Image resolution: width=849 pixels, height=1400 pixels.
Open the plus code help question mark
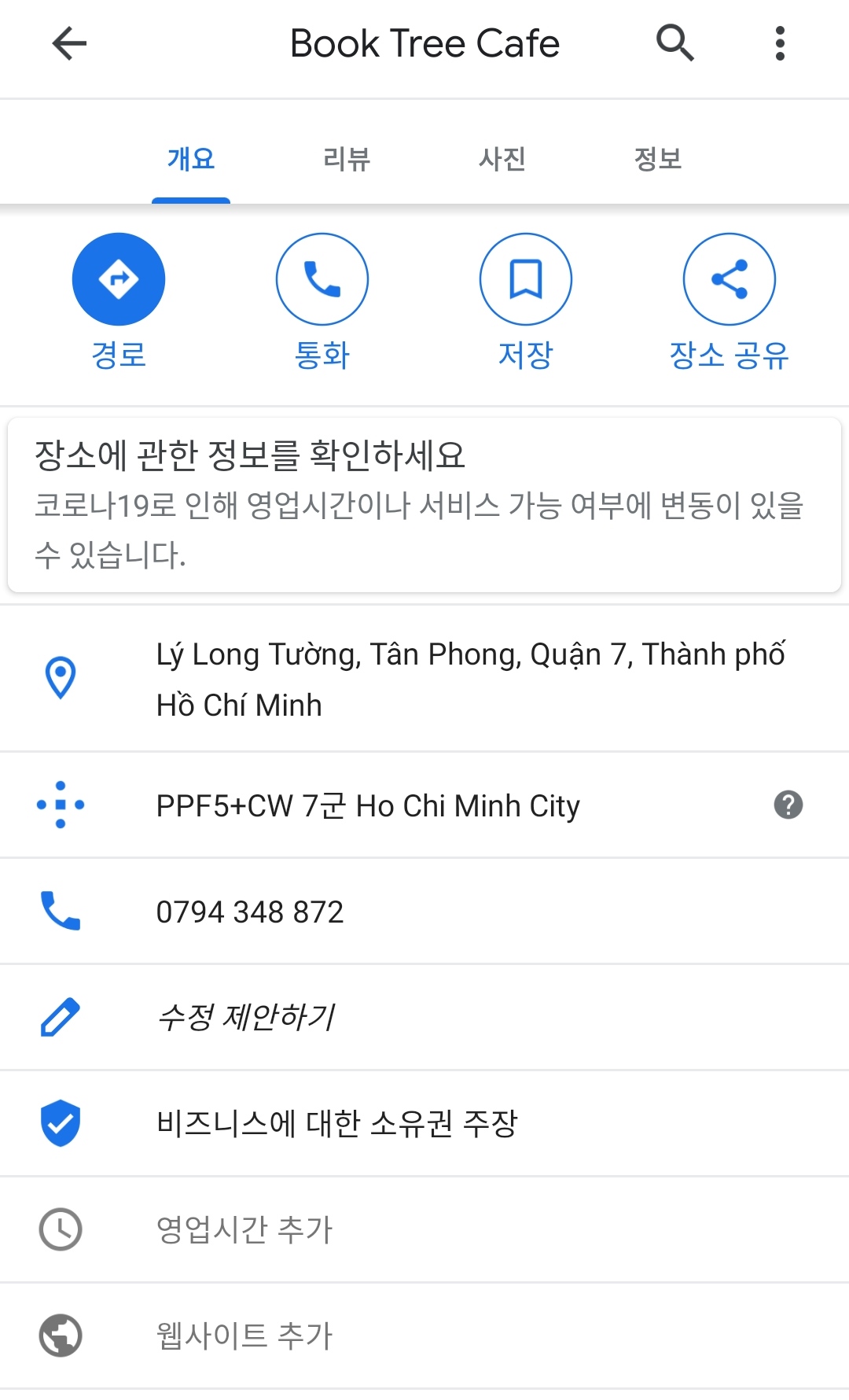tap(788, 805)
